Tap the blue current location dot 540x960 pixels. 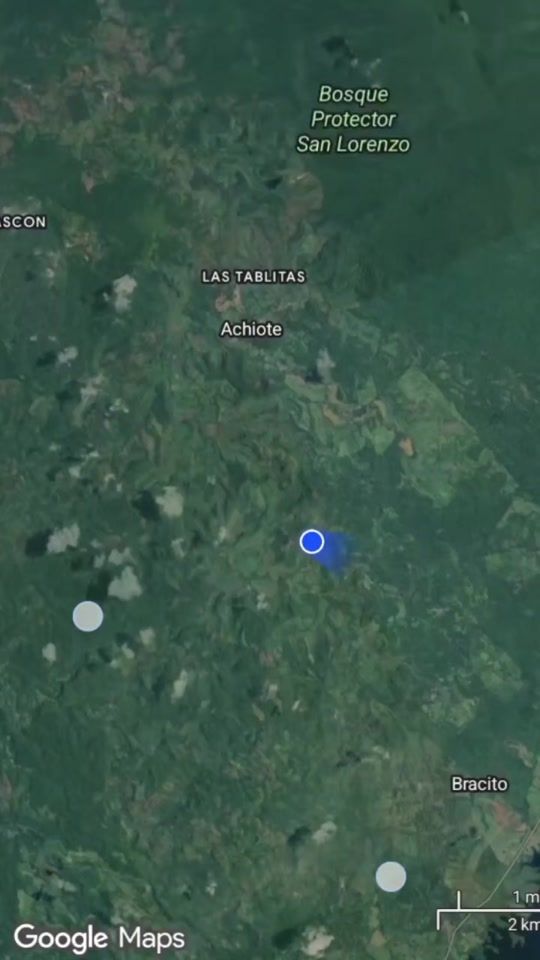click(x=312, y=542)
